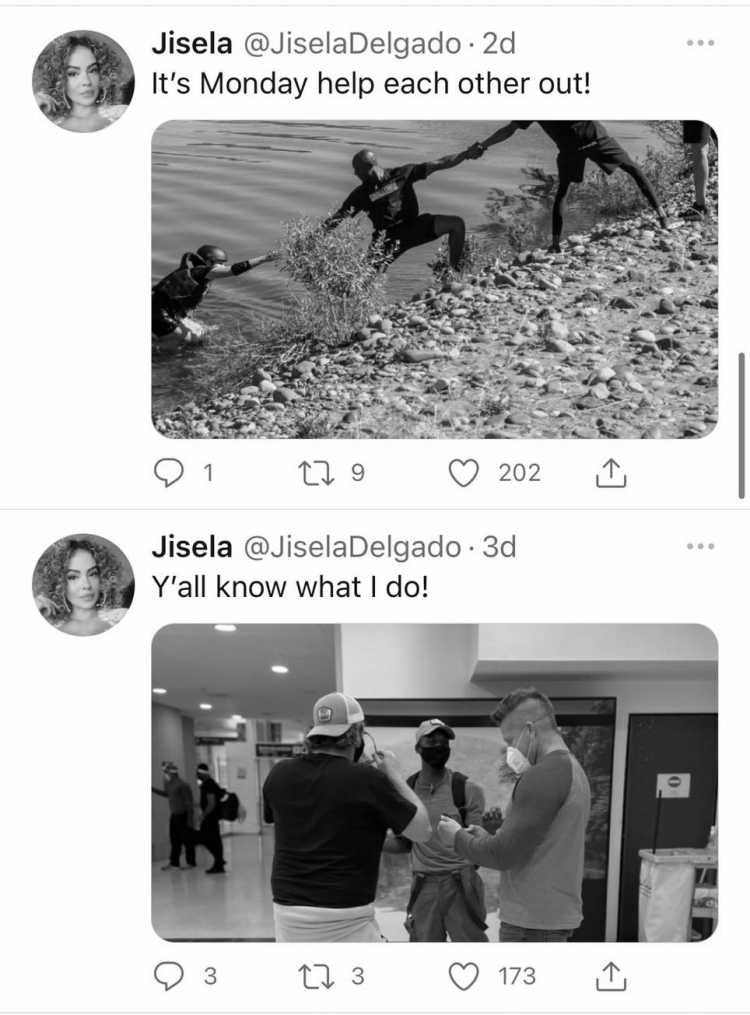Share the "Y'all know what I do!" tweet
750x1015 pixels.
(610, 977)
